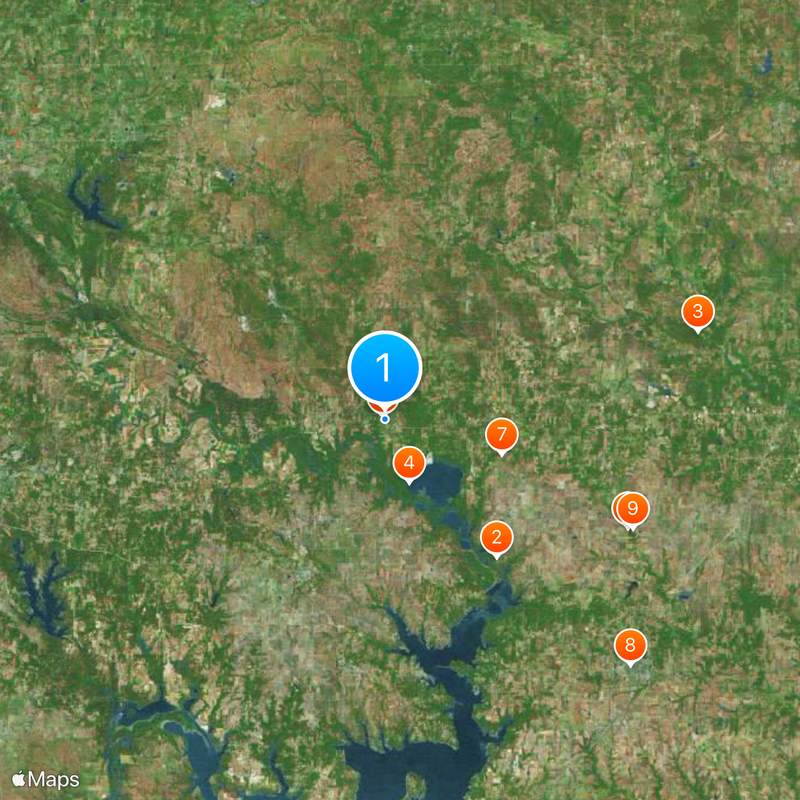The height and width of the screenshot is (800, 800).
Task: Tap map pin number 7
Action: point(502,435)
